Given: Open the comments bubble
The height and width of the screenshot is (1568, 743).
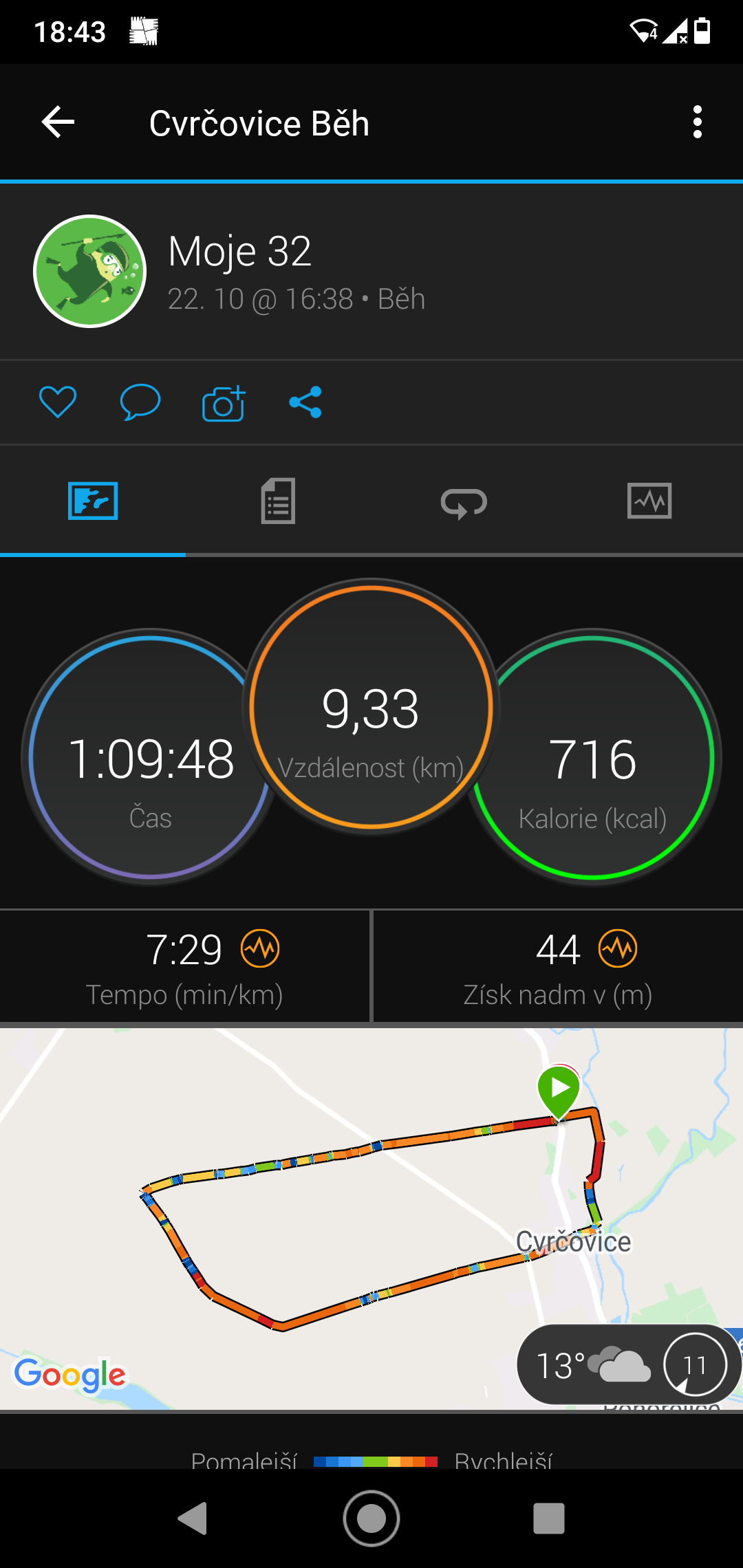Looking at the screenshot, I should 140,402.
